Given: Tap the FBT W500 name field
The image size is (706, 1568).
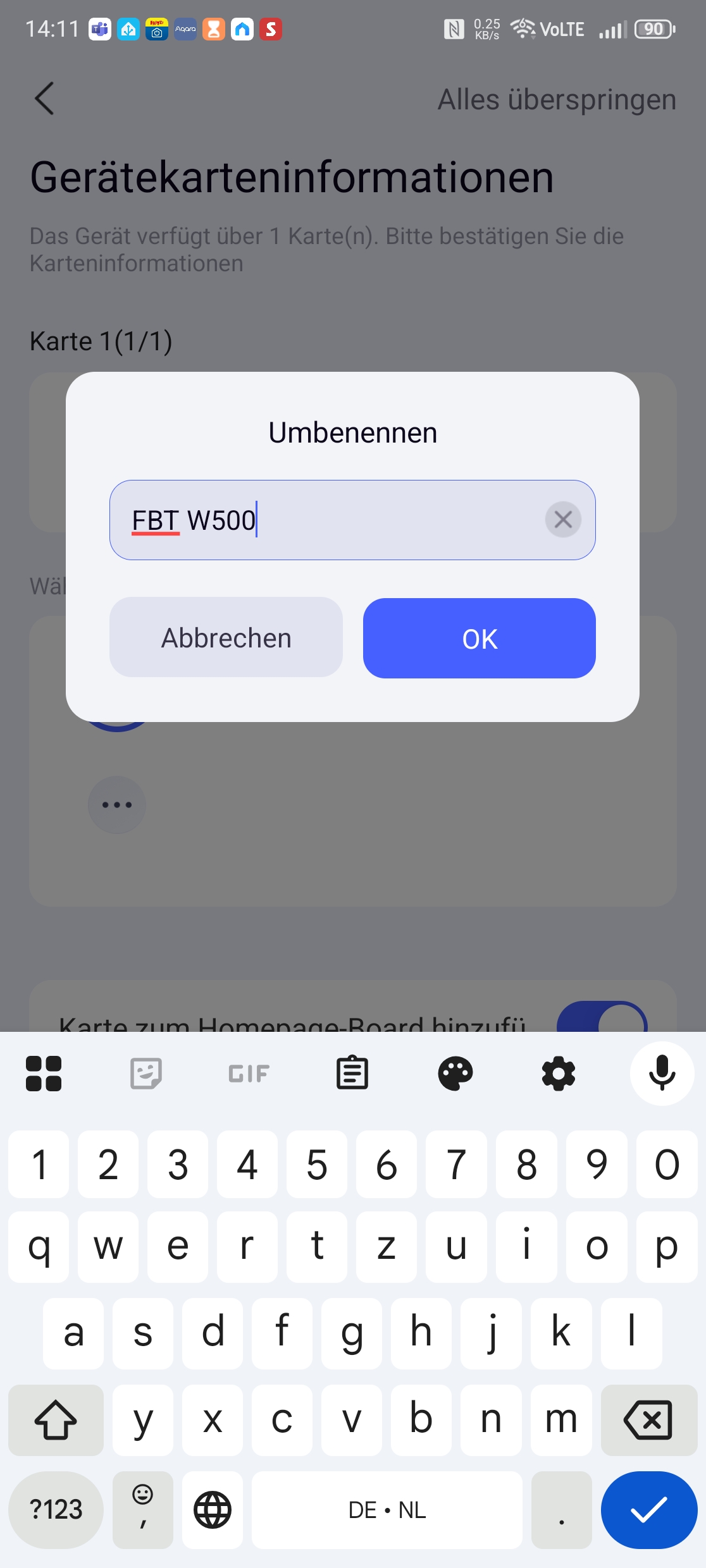Looking at the screenshot, I should coord(329,520).
